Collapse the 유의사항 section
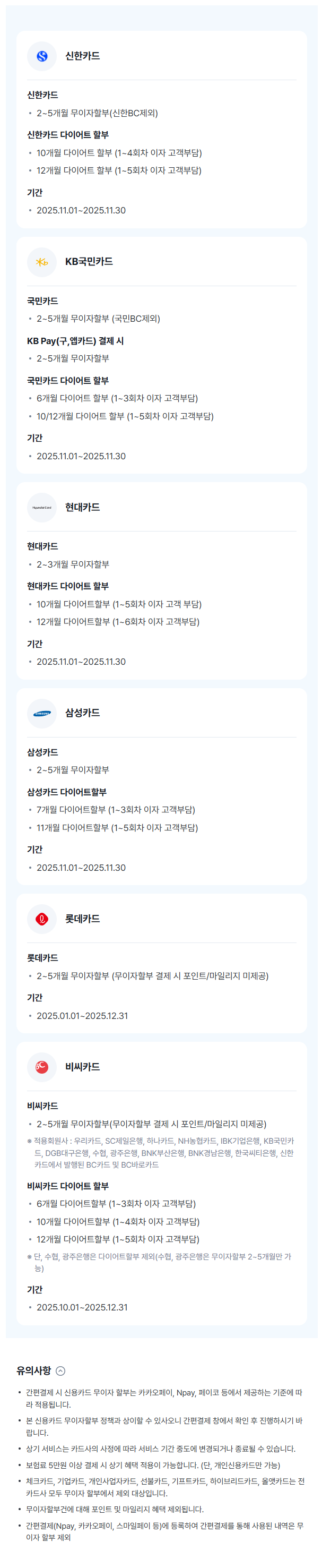The width and height of the screenshot is (322, 1568). pos(60,1371)
